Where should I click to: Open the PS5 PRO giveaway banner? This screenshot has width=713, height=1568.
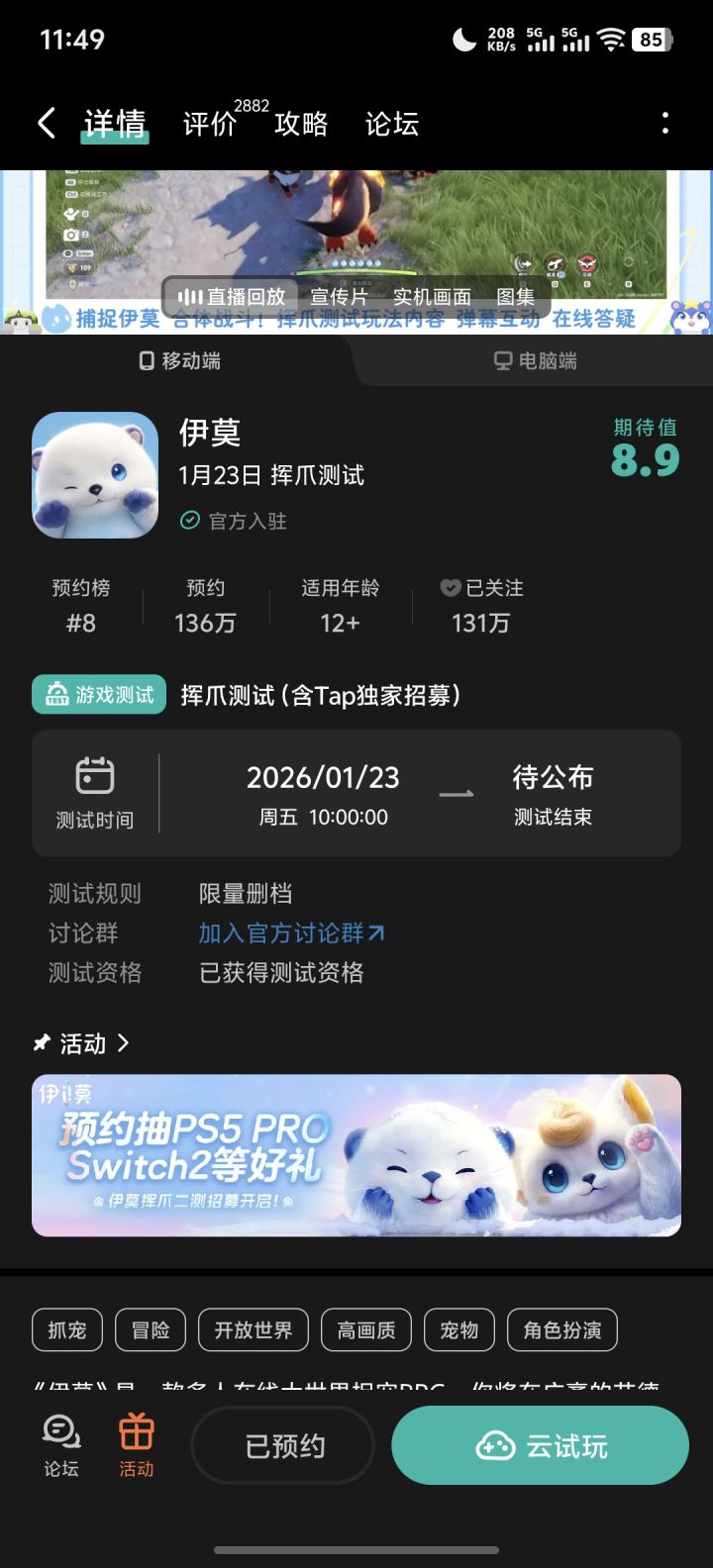[x=356, y=1154]
